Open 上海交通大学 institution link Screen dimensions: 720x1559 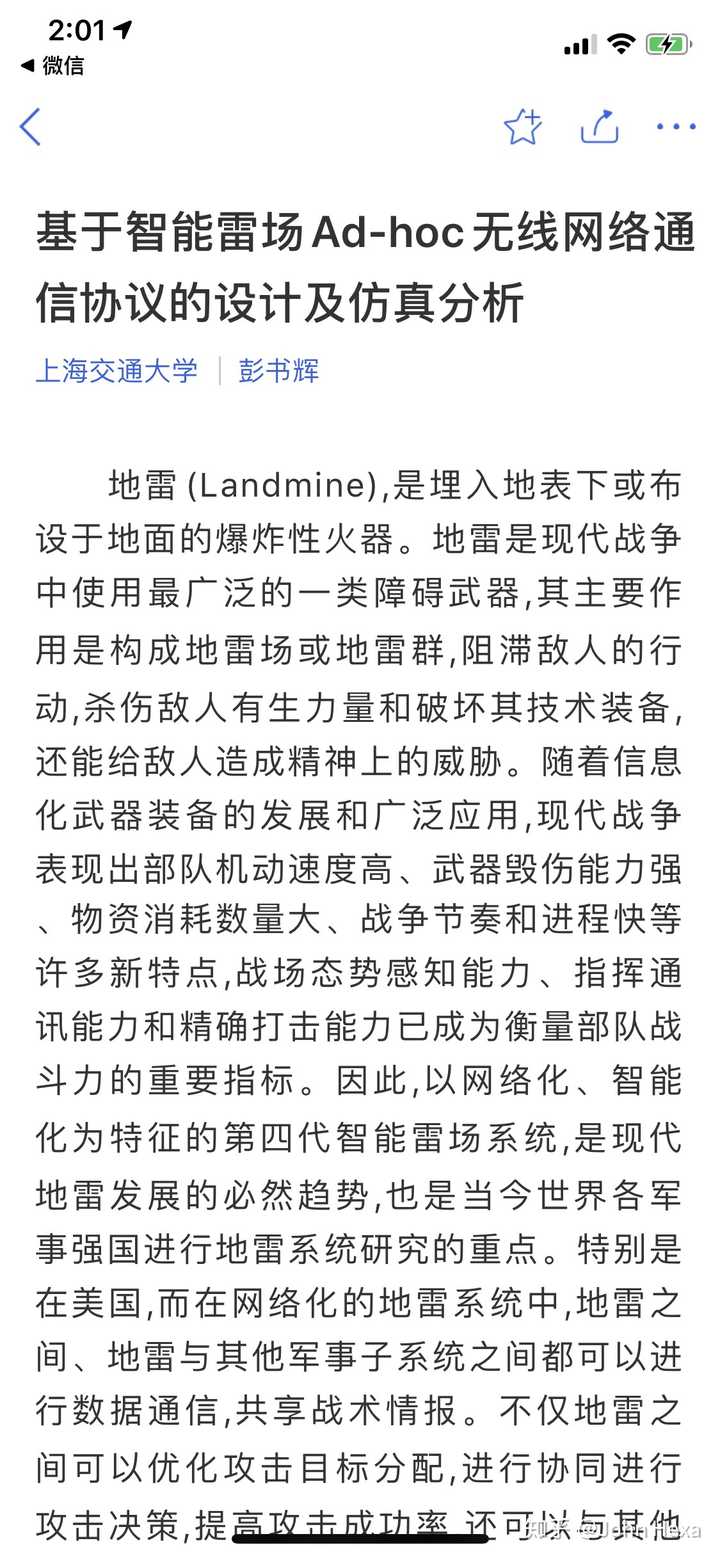pos(117,371)
